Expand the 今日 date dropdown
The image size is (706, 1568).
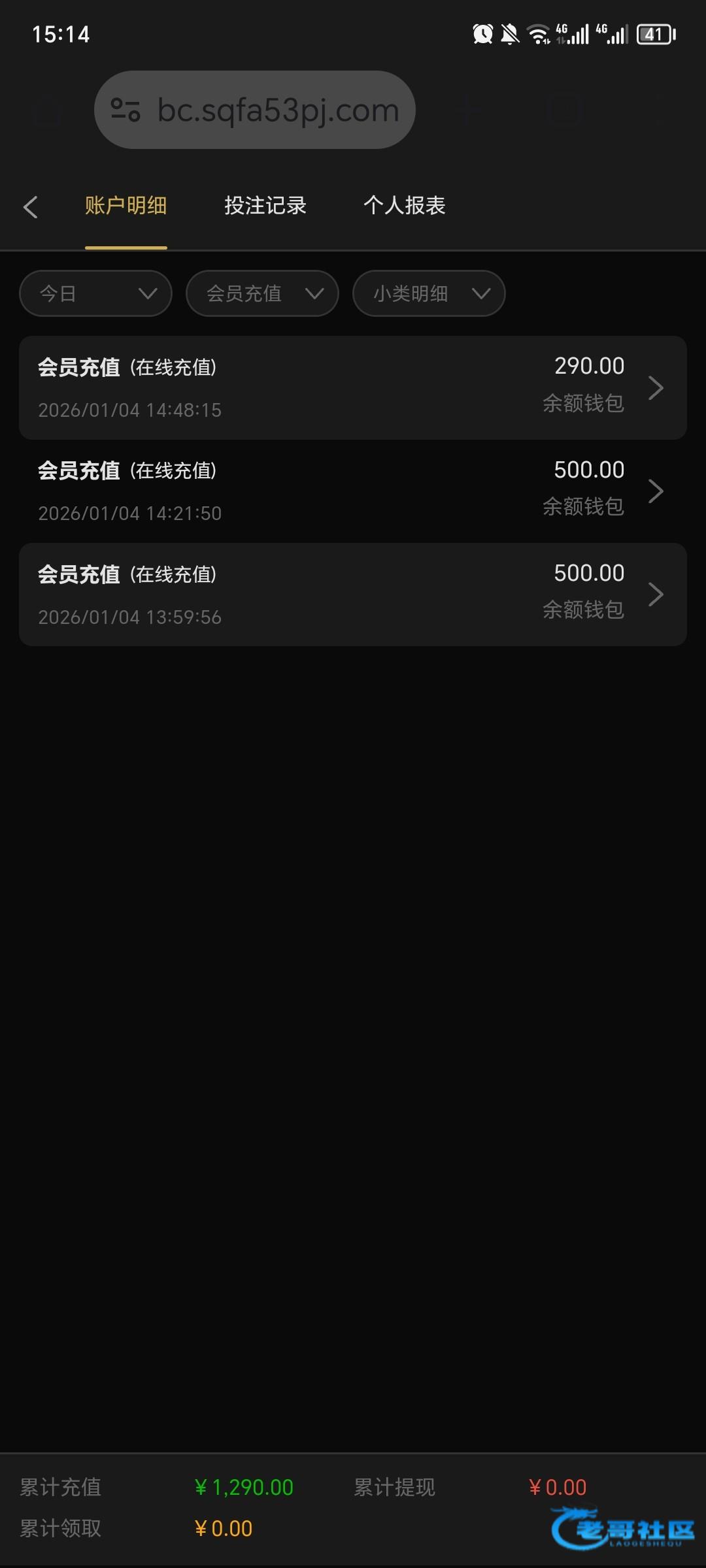click(95, 293)
